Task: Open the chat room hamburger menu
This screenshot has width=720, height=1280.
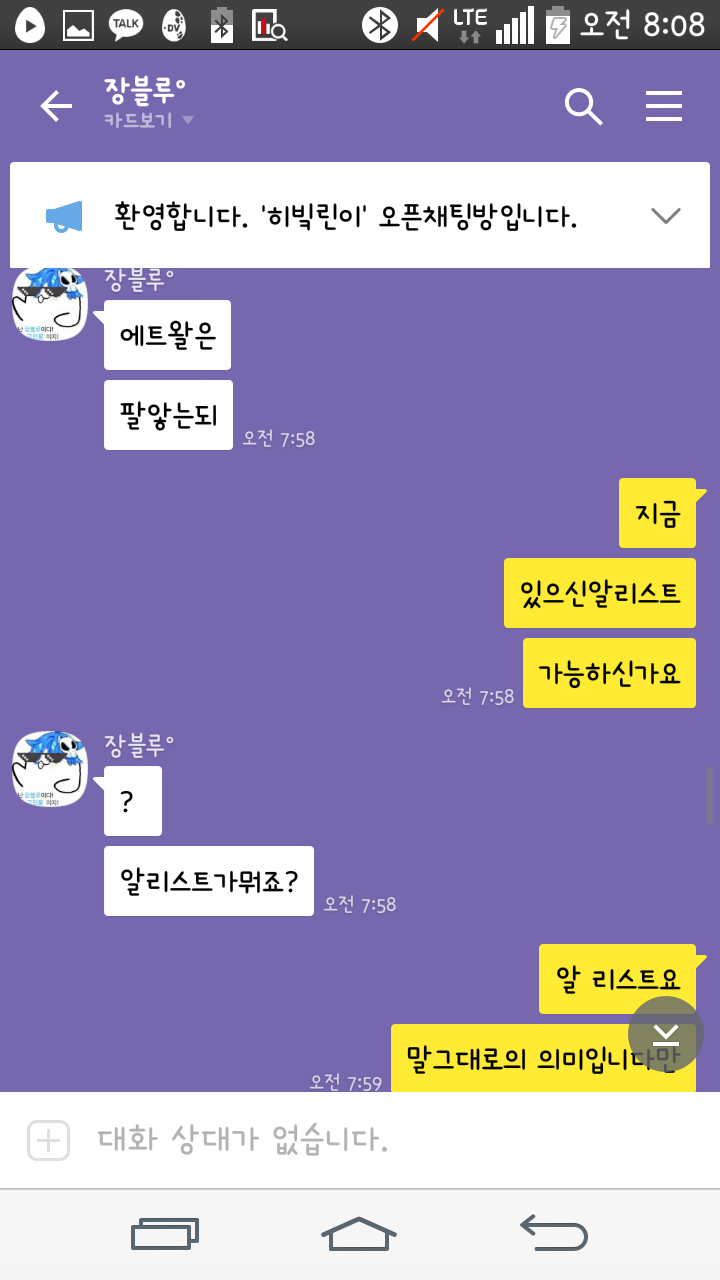Action: point(664,106)
